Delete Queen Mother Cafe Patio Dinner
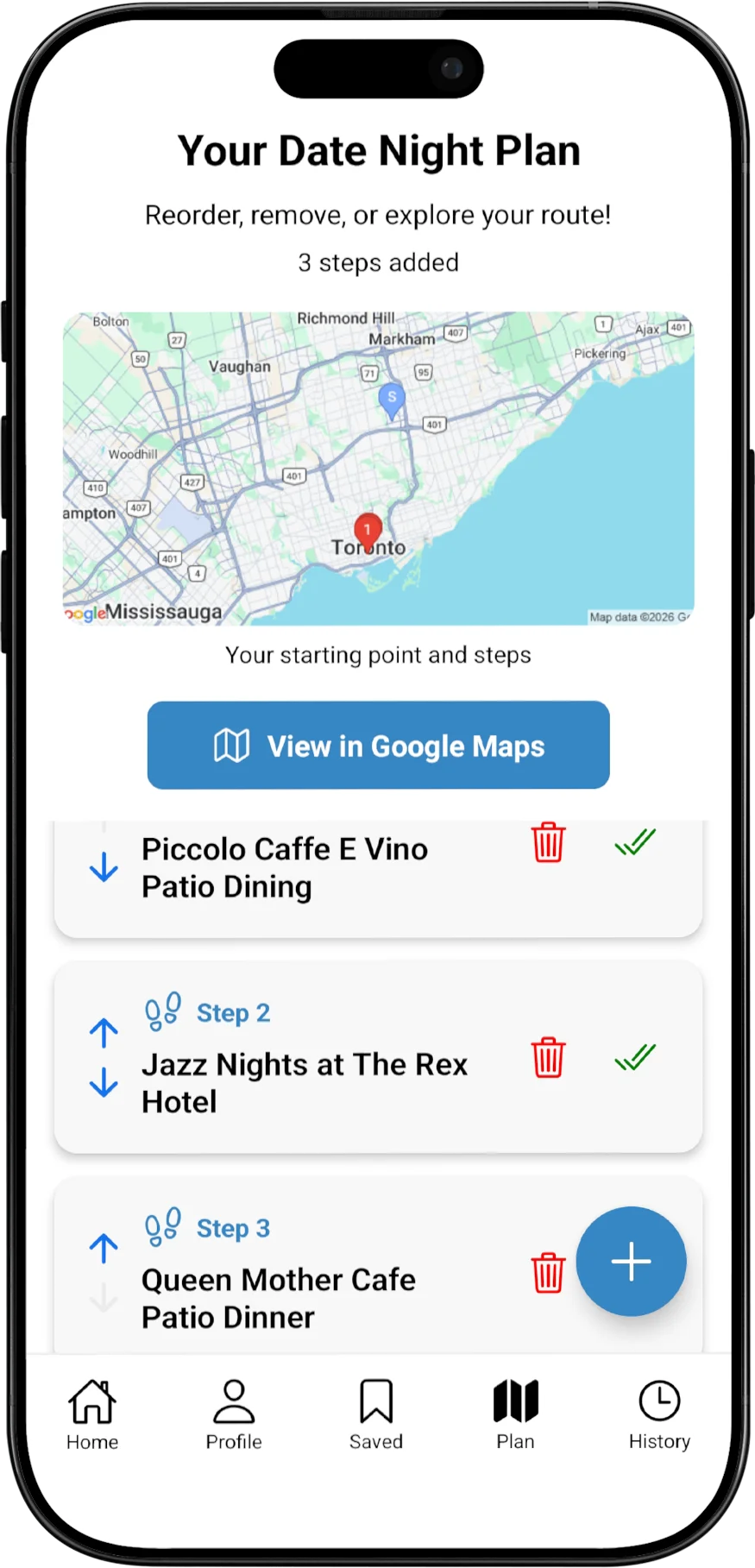755x1568 pixels. pos(548,1273)
